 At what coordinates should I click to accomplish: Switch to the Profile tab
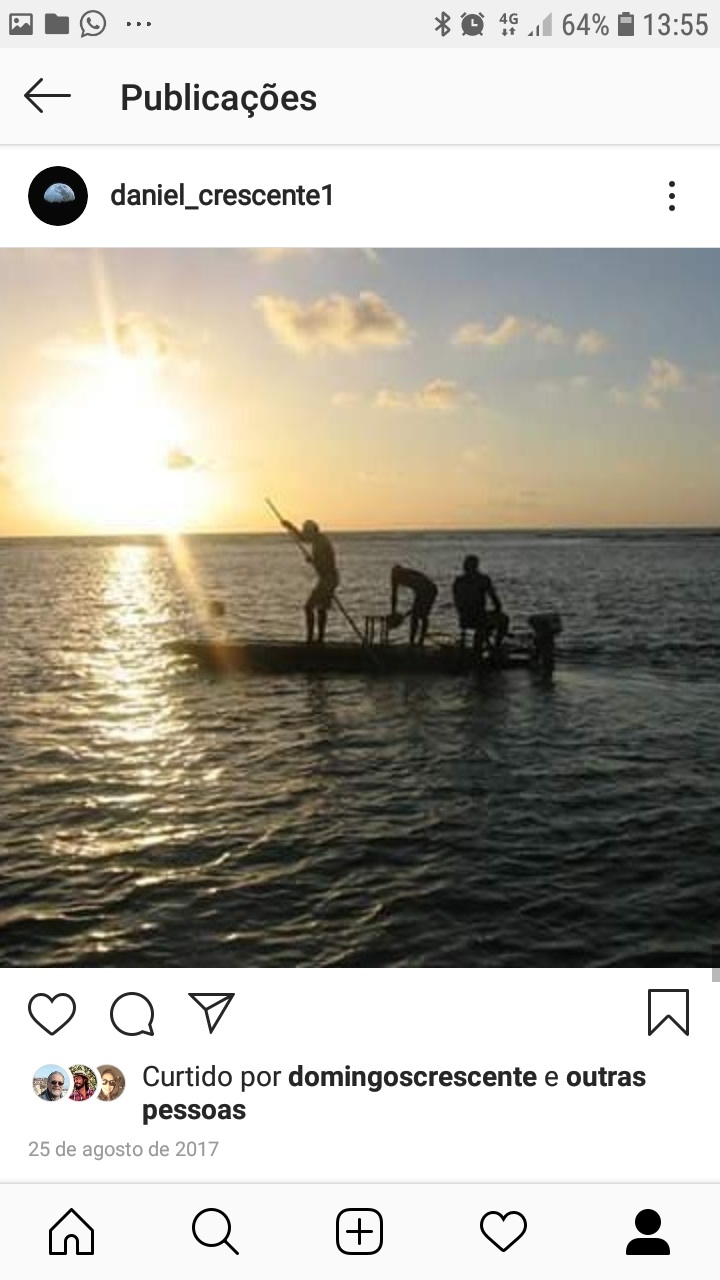tap(647, 1231)
